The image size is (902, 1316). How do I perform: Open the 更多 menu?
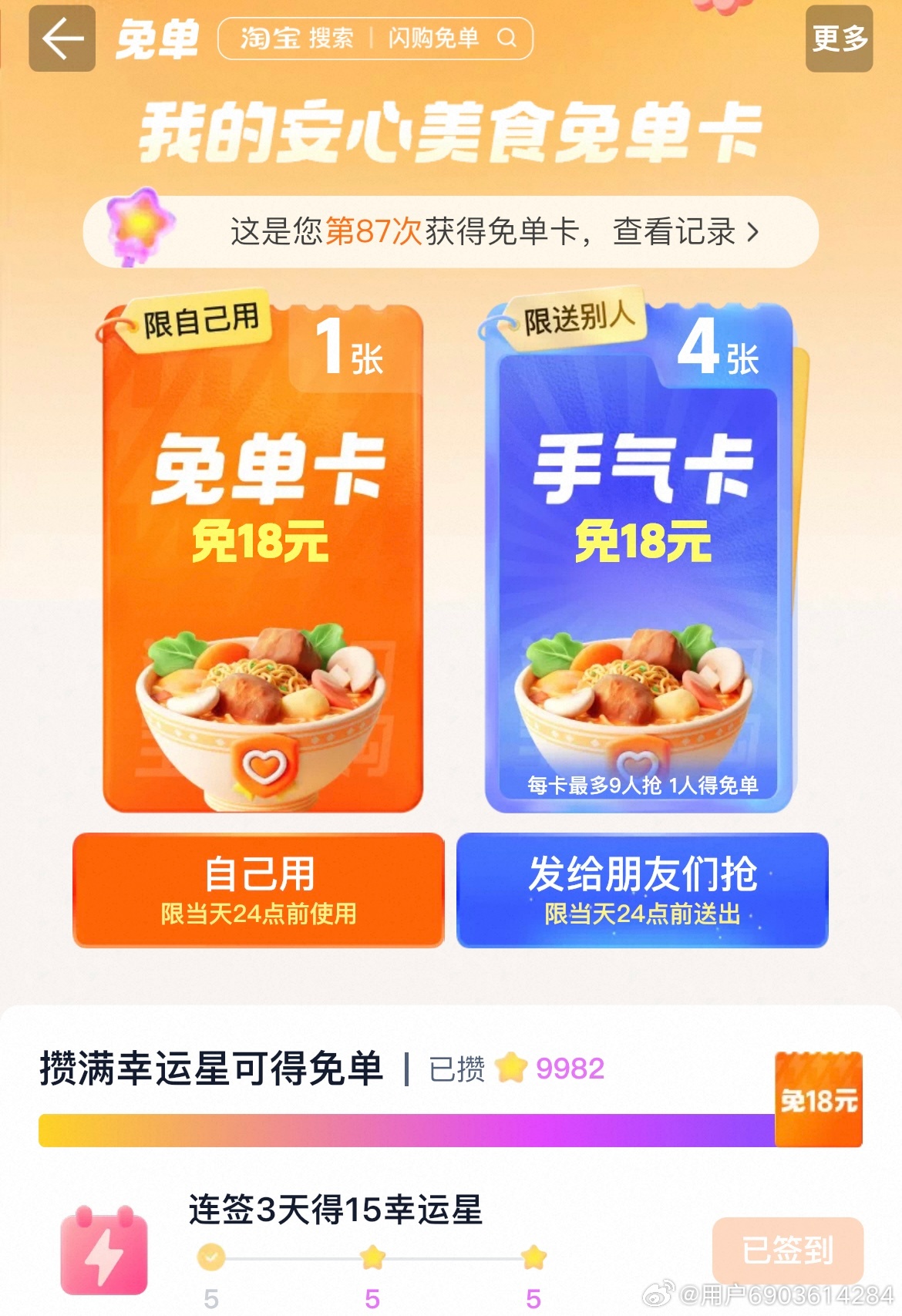(839, 39)
